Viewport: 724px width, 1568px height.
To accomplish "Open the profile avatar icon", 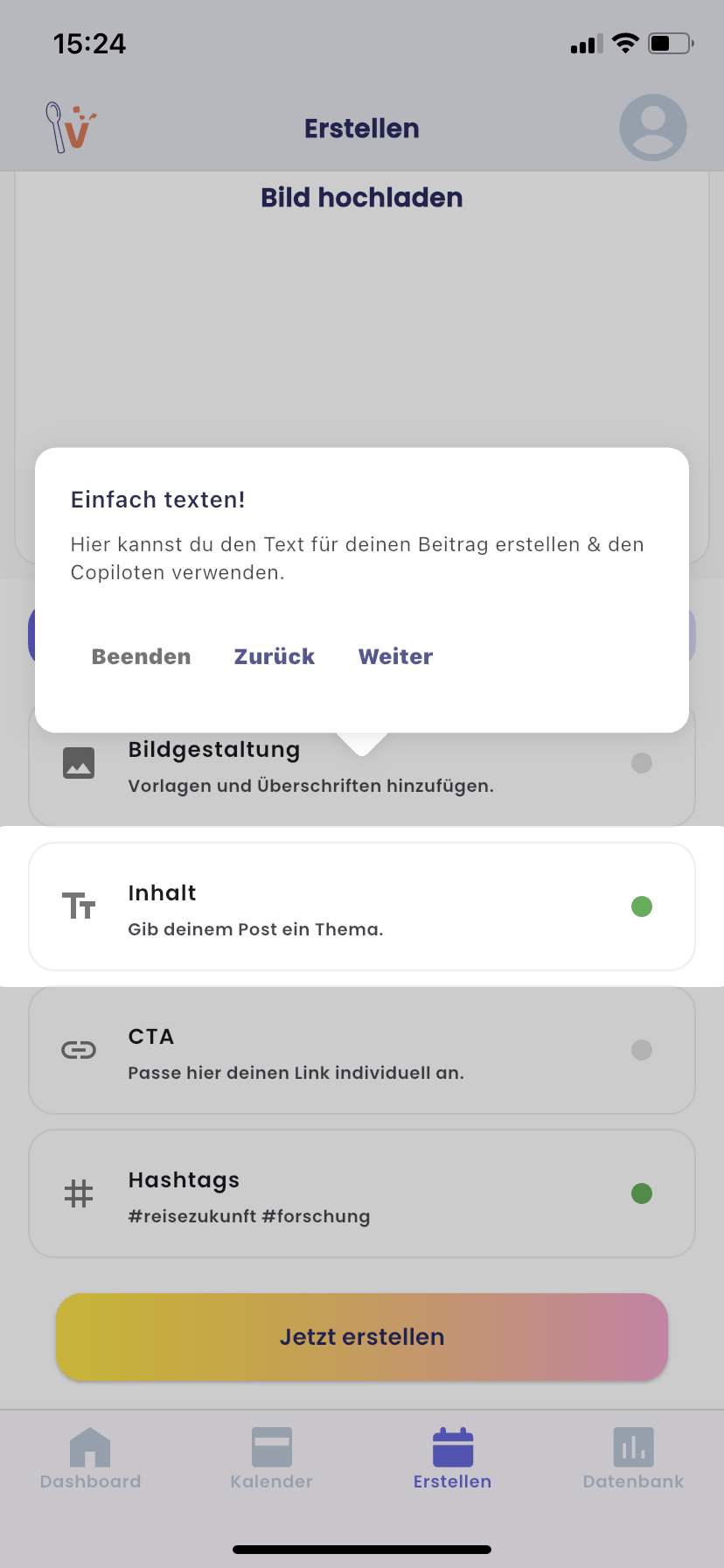I will [x=652, y=128].
